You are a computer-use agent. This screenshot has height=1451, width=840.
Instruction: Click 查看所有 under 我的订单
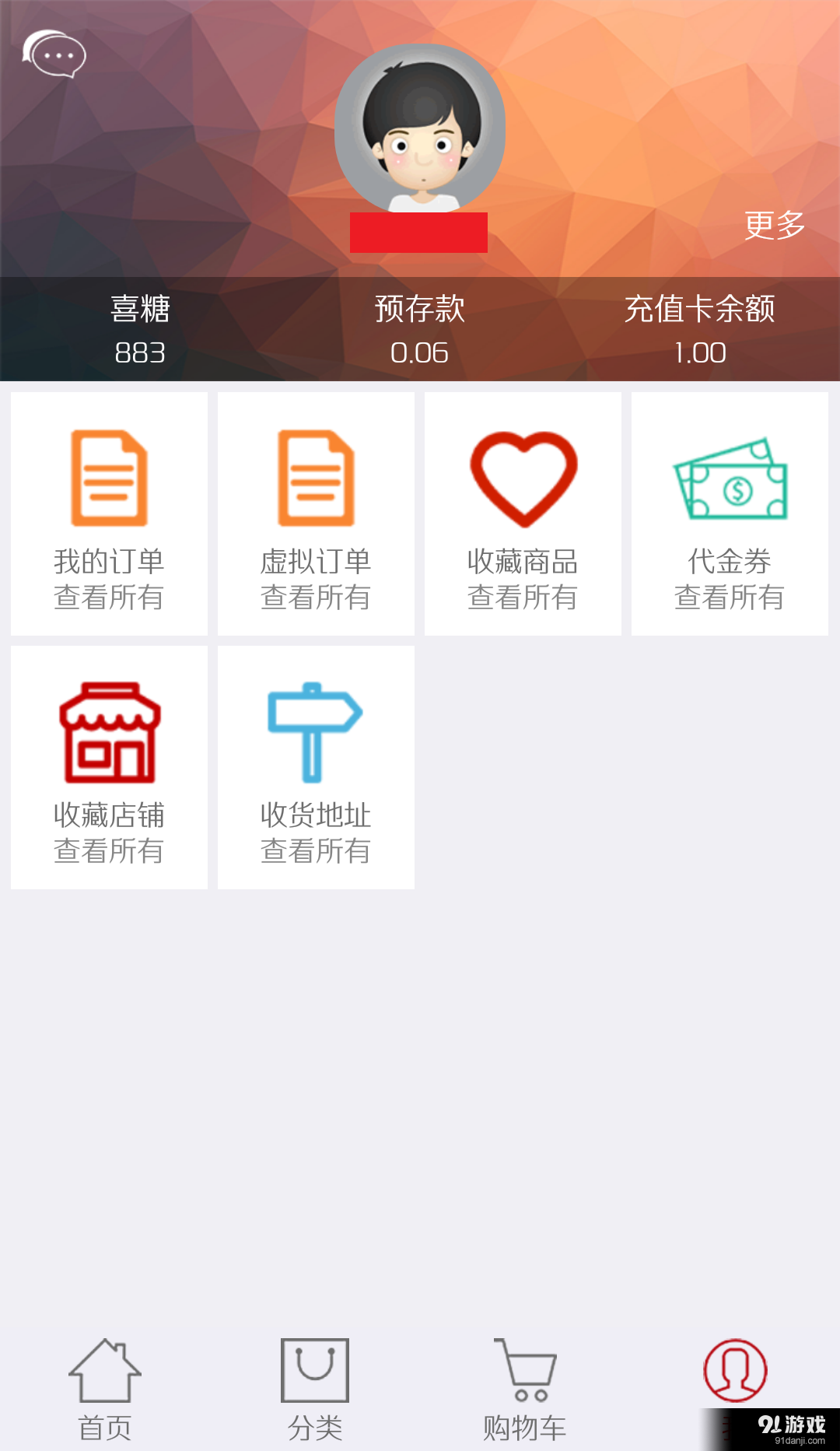pyautogui.click(x=108, y=598)
